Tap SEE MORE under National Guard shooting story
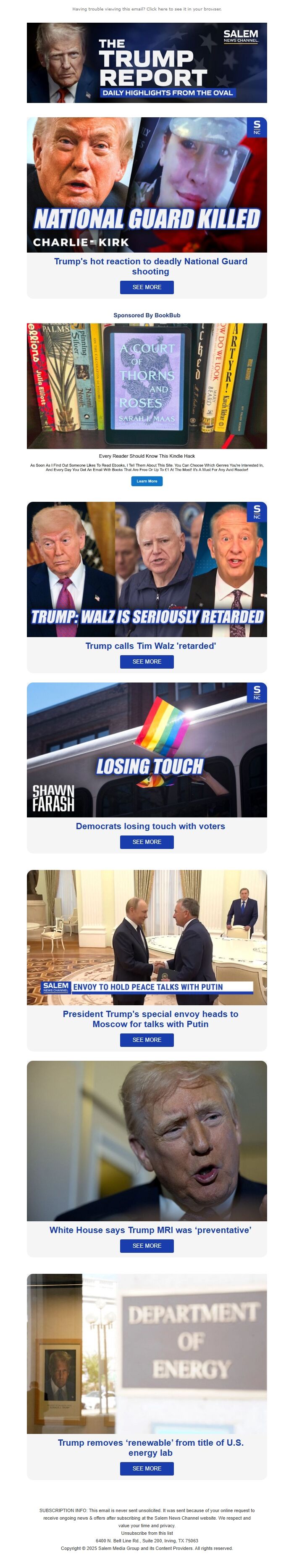This screenshot has width=294, height=1568. 147,287
